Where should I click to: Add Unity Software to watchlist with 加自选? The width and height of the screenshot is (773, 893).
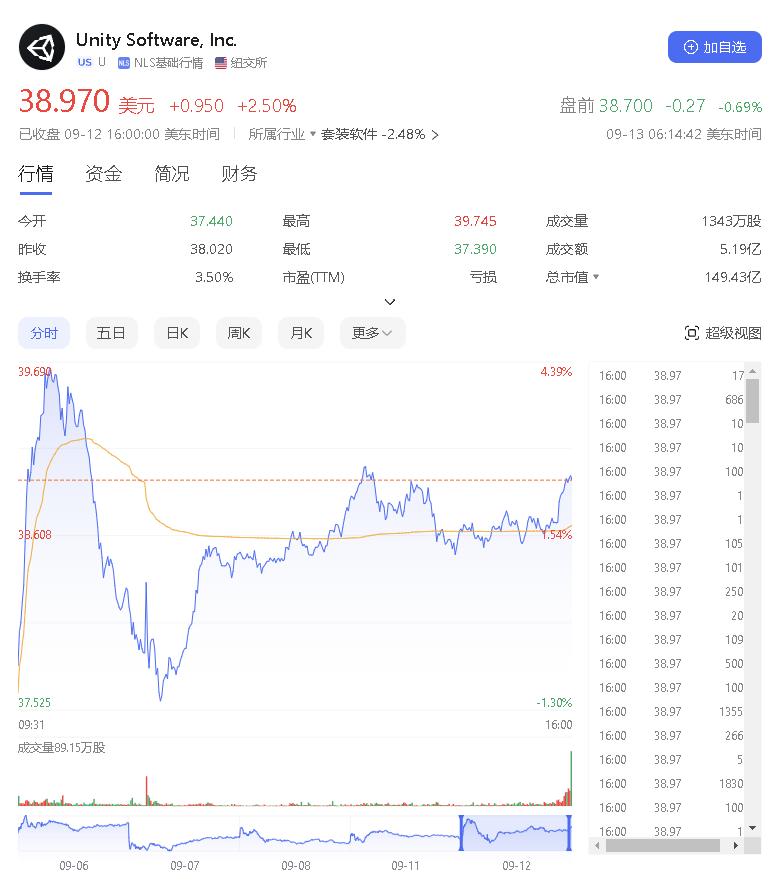point(714,47)
